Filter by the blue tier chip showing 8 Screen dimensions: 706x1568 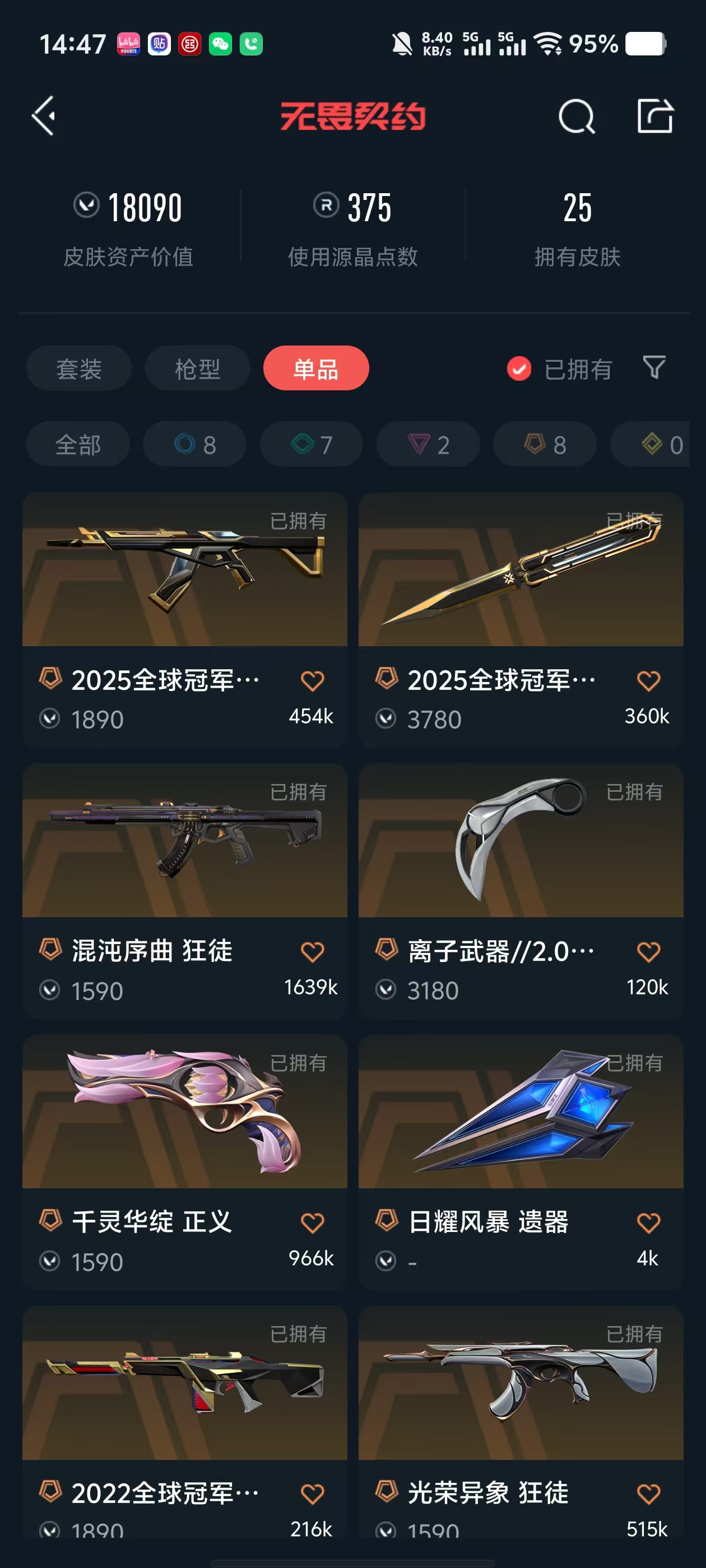pyautogui.click(x=195, y=445)
